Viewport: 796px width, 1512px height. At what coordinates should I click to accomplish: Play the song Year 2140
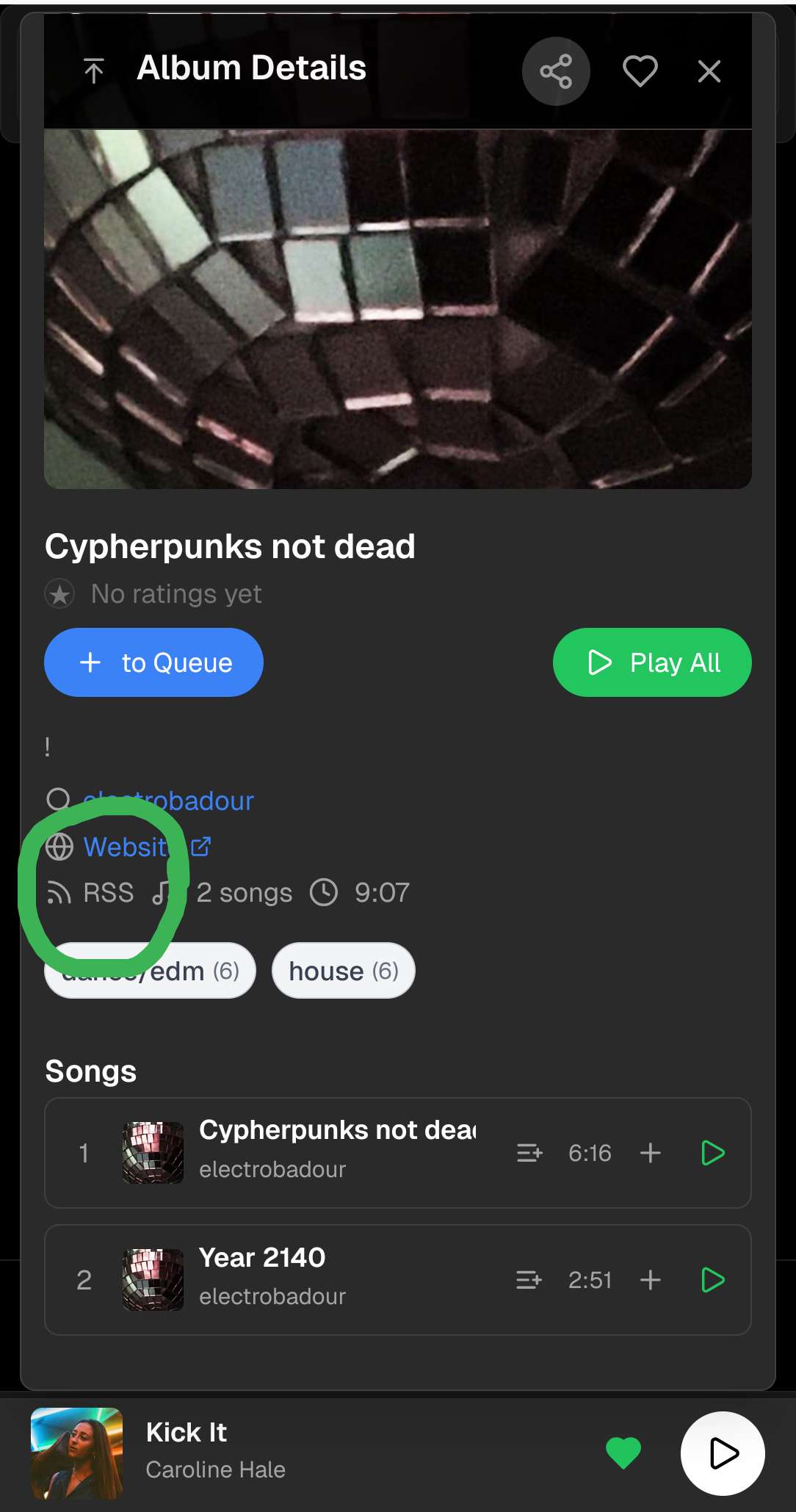click(713, 1280)
